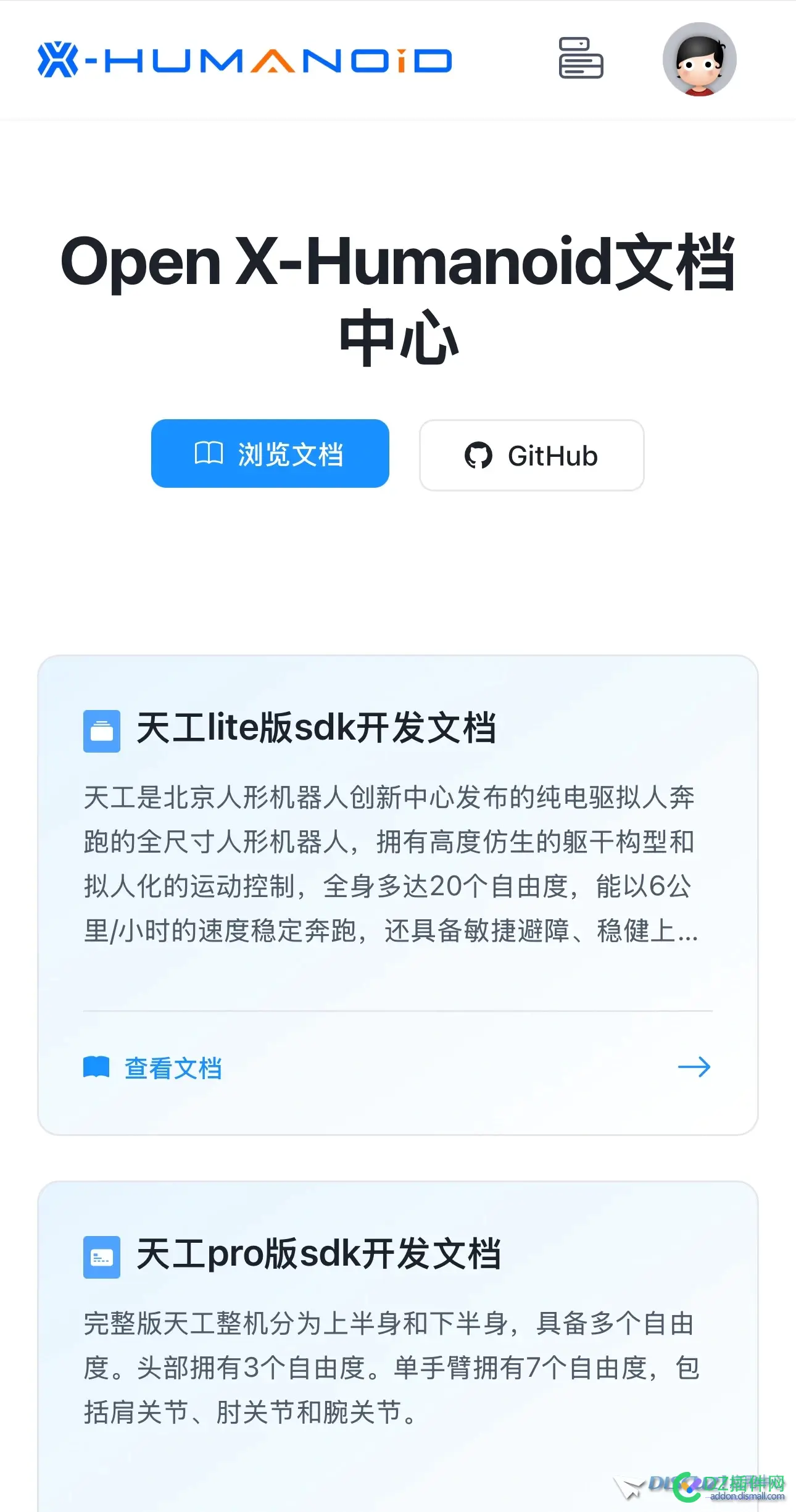Open the GitHub button
Screen dimensions: 796x1512
point(531,456)
